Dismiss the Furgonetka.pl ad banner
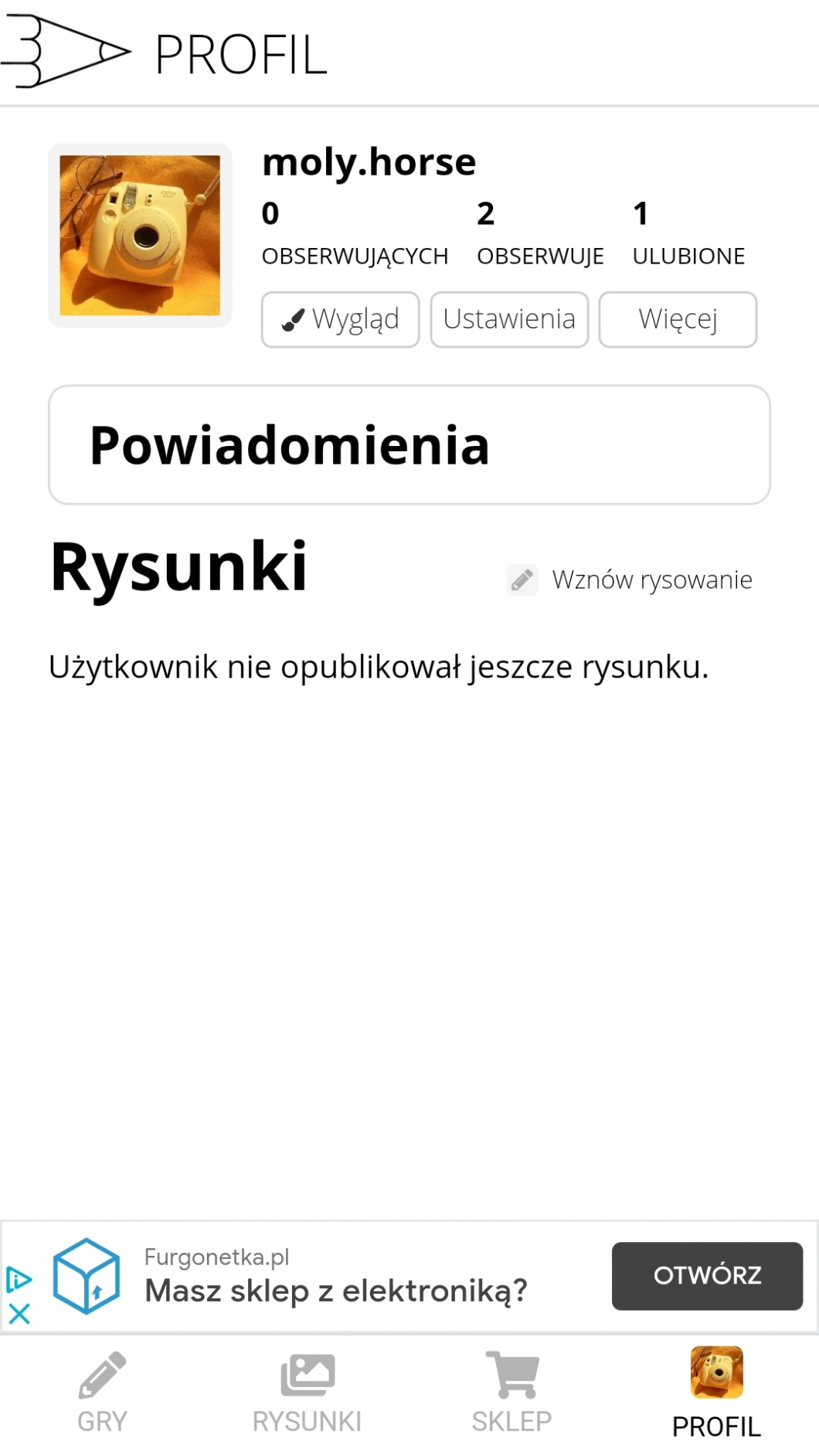The height and width of the screenshot is (1456, 819). click(19, 1313)
